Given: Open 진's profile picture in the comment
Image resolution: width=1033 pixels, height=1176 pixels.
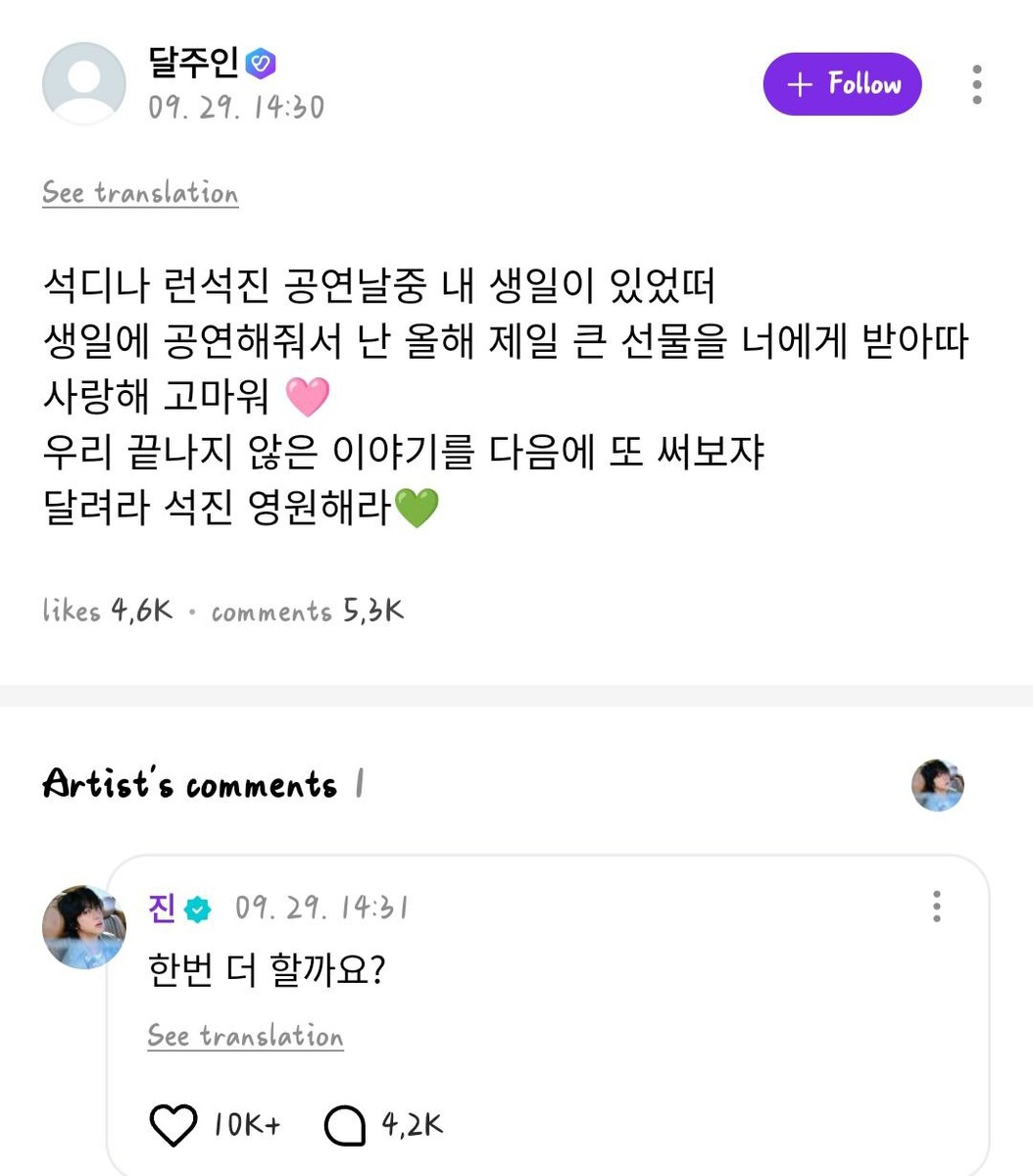Looking at the screenshot, I should (83, 926).
